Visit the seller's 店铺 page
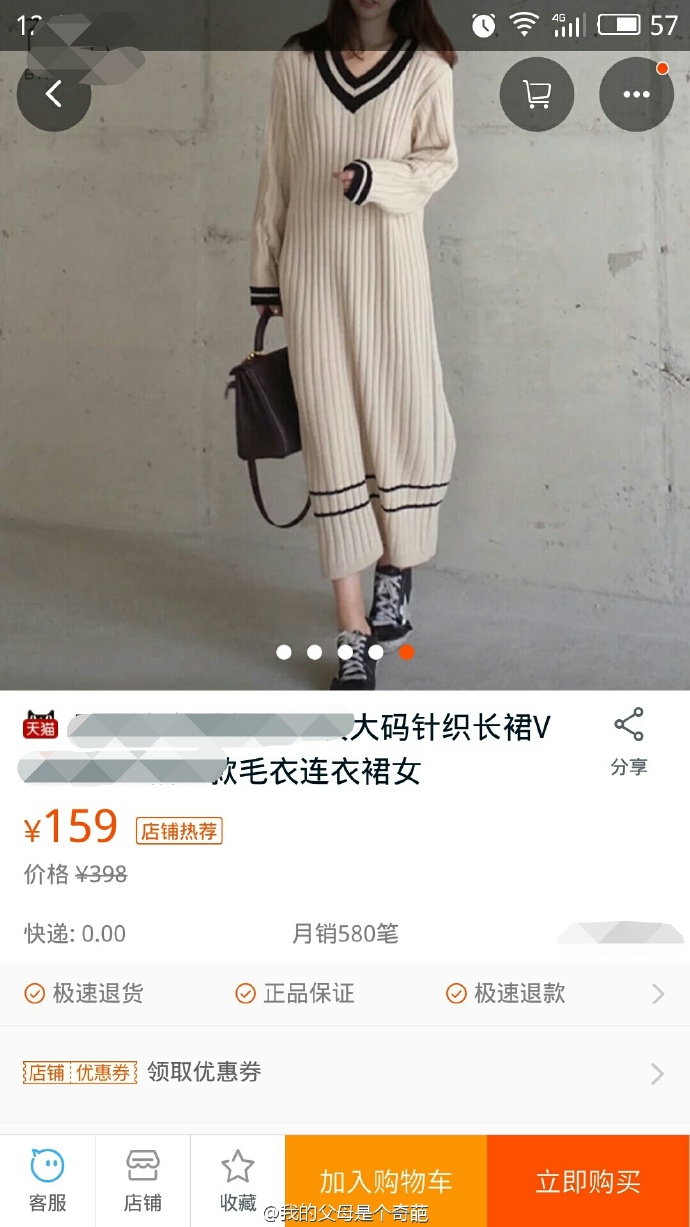The width and height of the screenshot is (690, 1227). tap(143, 1180)
